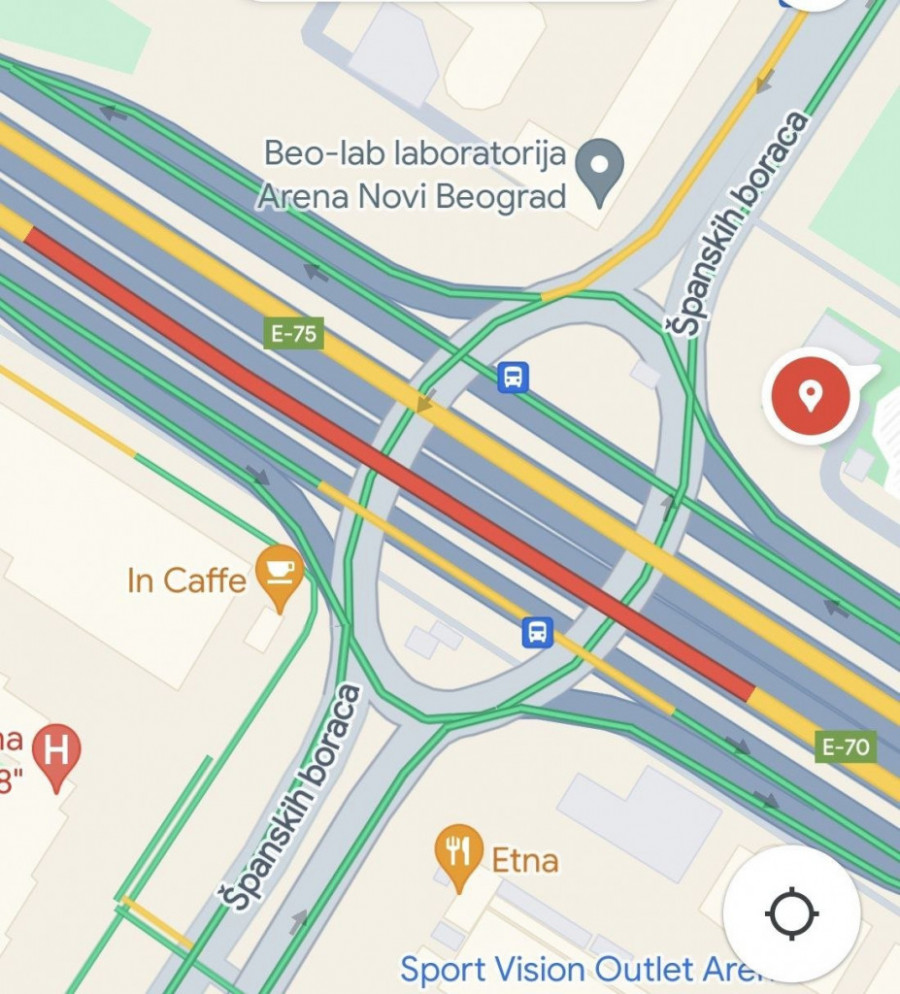Open the hospital H marker

(56, 752)
